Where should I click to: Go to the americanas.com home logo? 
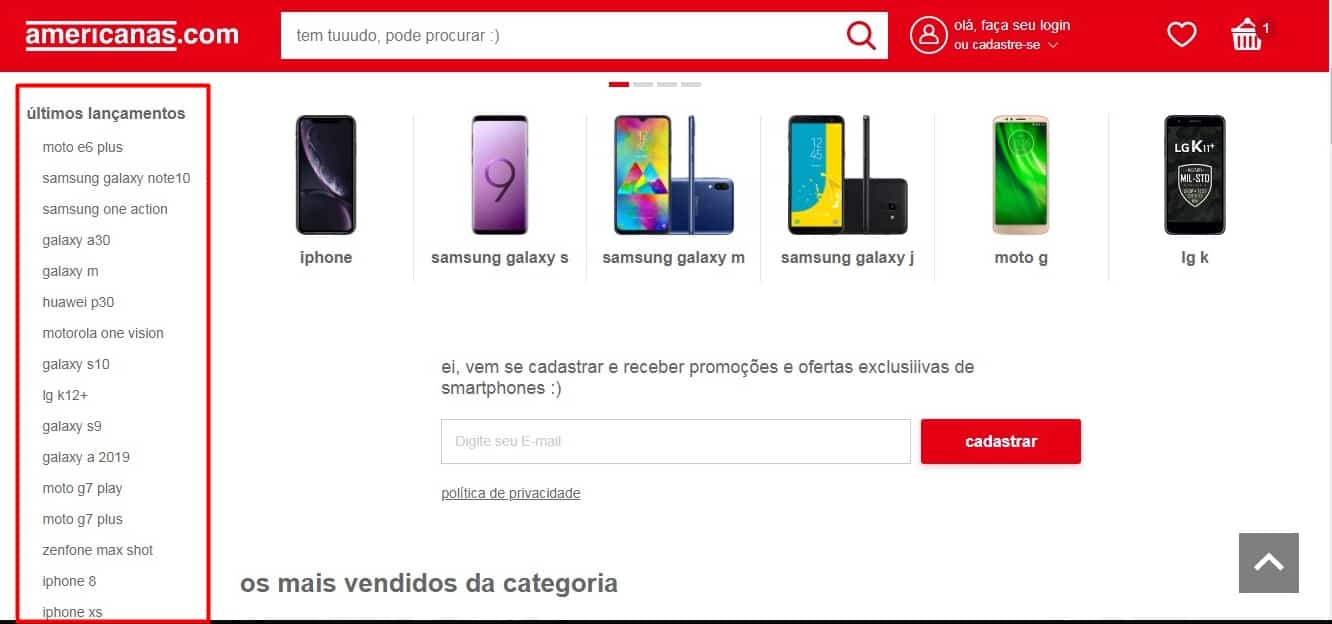point(132,36)
